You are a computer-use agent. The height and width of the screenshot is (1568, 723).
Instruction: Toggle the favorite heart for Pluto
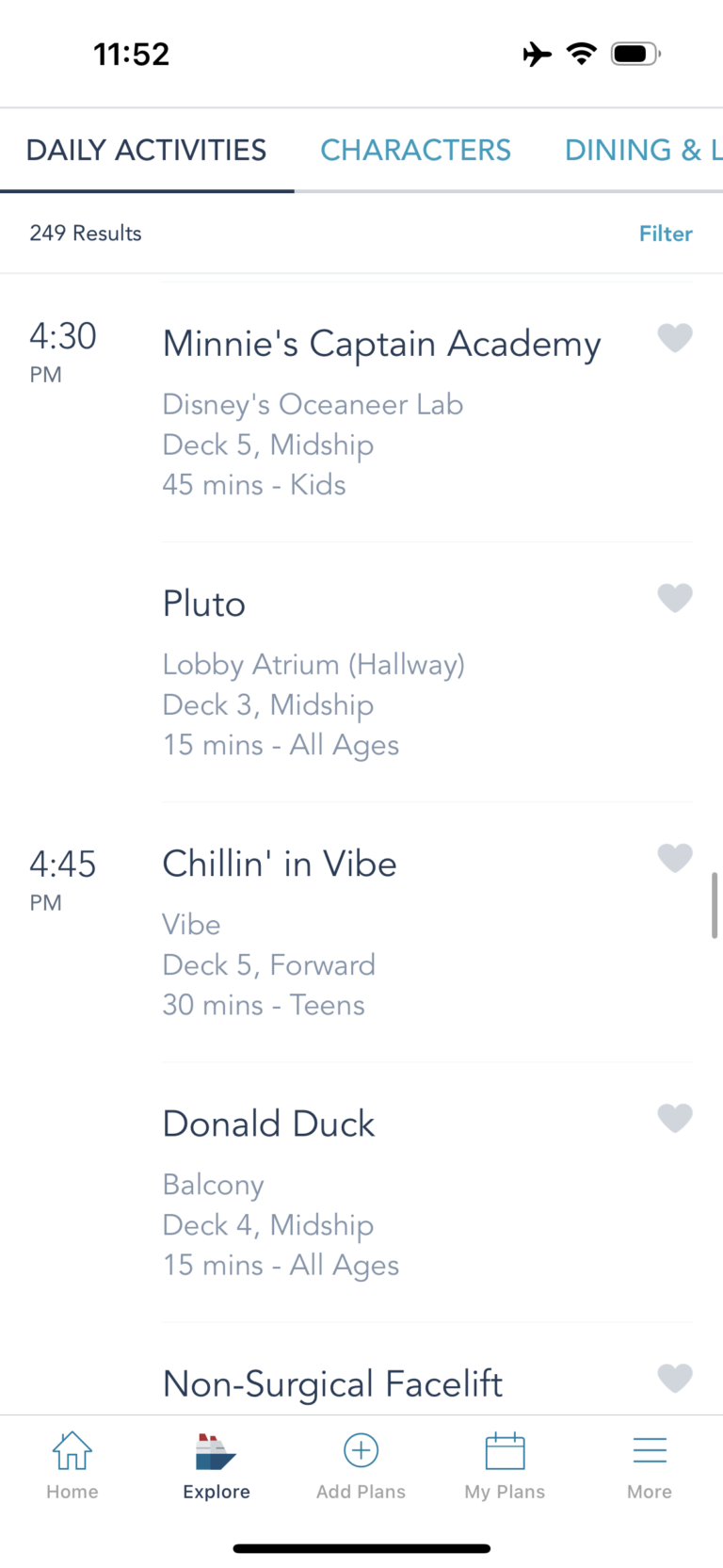(x=675, y=598)
